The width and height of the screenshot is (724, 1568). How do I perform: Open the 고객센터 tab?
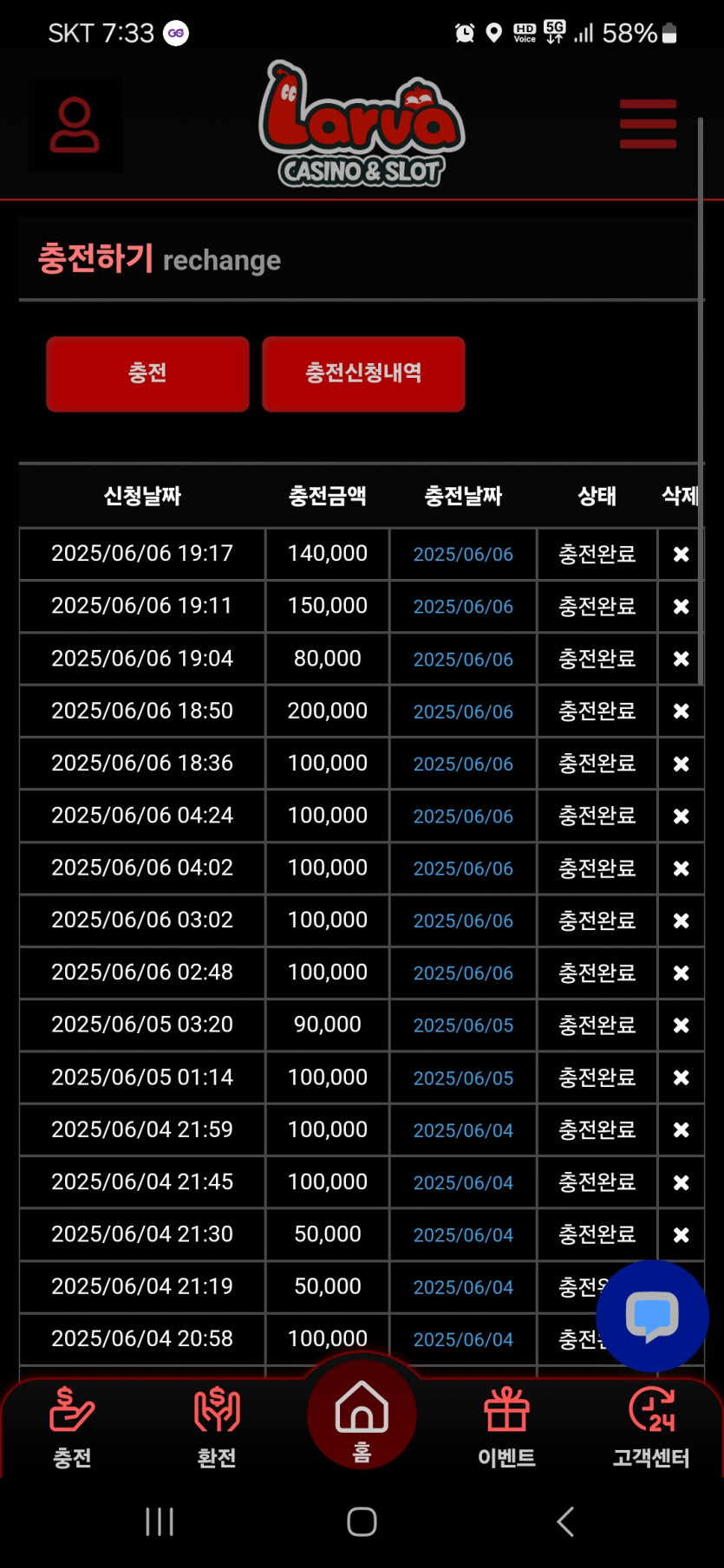651,1427
